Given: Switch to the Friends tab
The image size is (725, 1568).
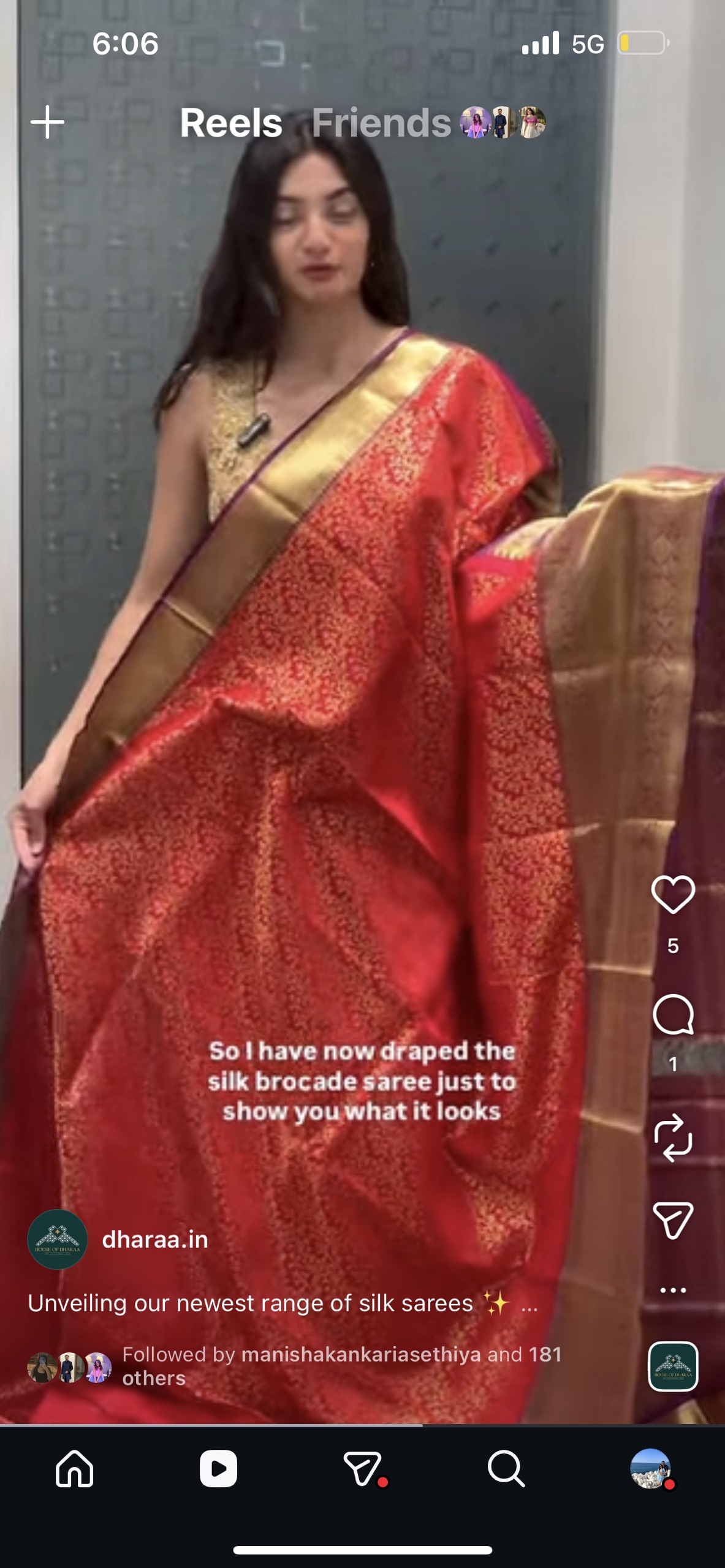Looking at the screenshot, I should 381,123.
